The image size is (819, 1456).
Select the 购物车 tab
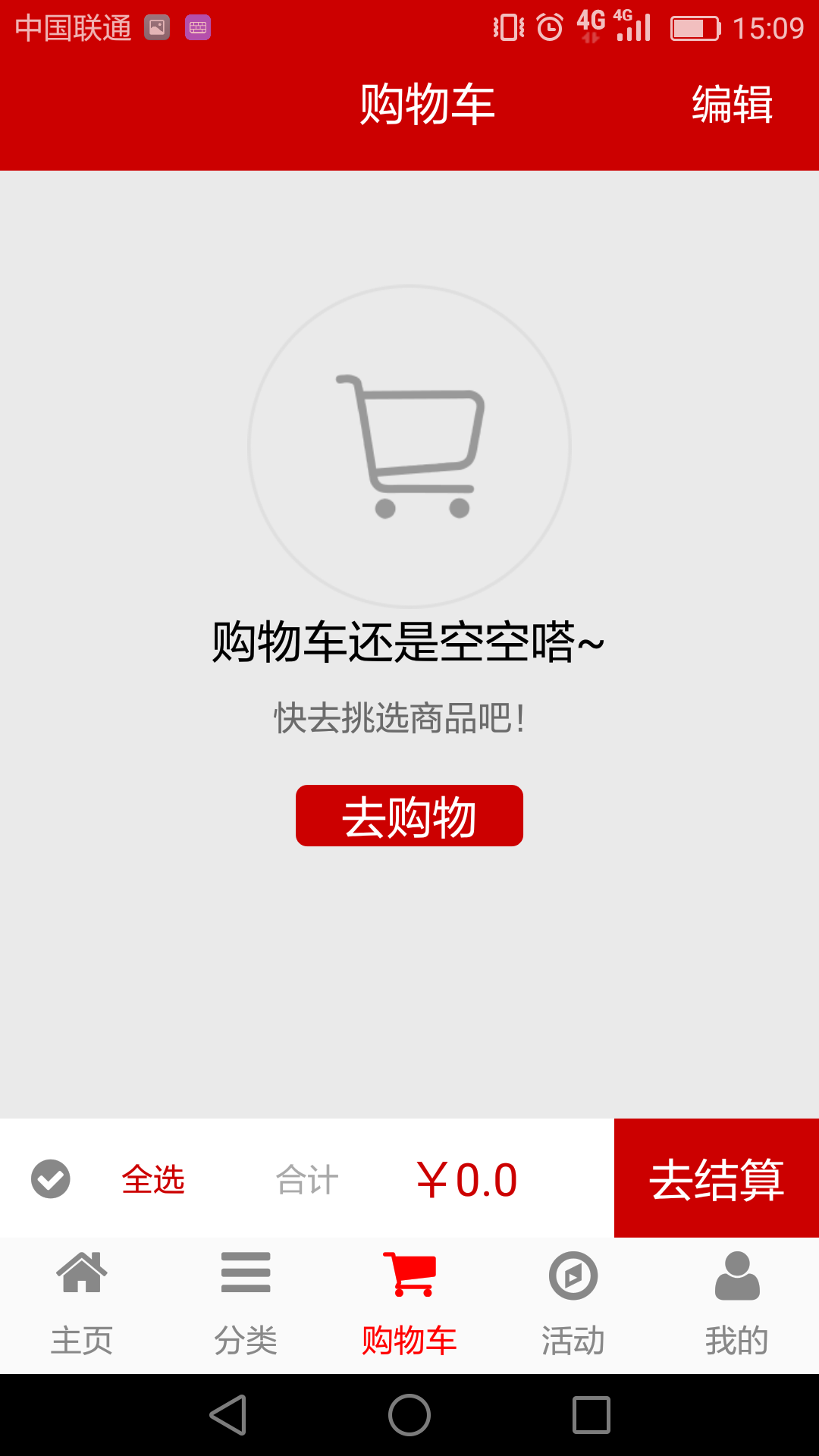409,1304
